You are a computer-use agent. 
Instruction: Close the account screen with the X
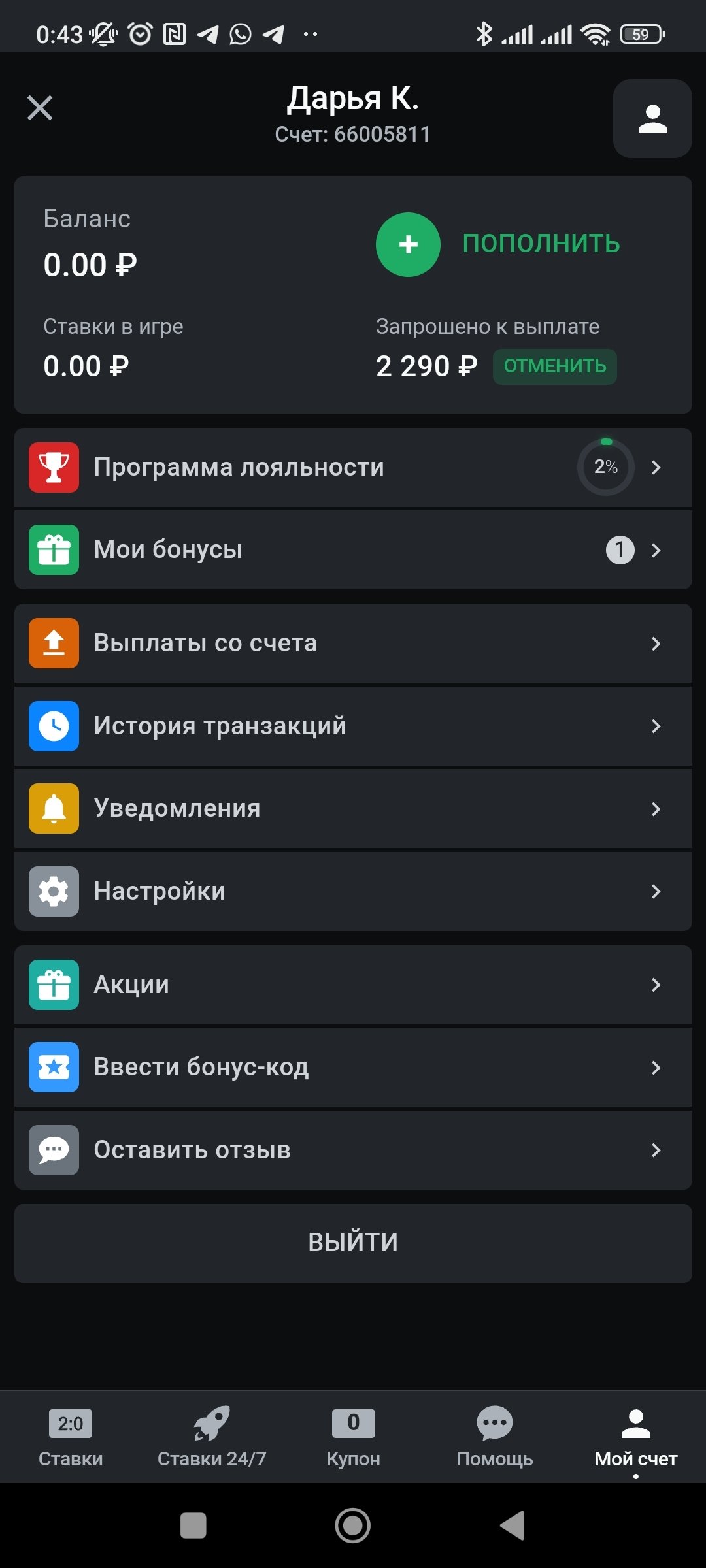(x=40, y=108)
